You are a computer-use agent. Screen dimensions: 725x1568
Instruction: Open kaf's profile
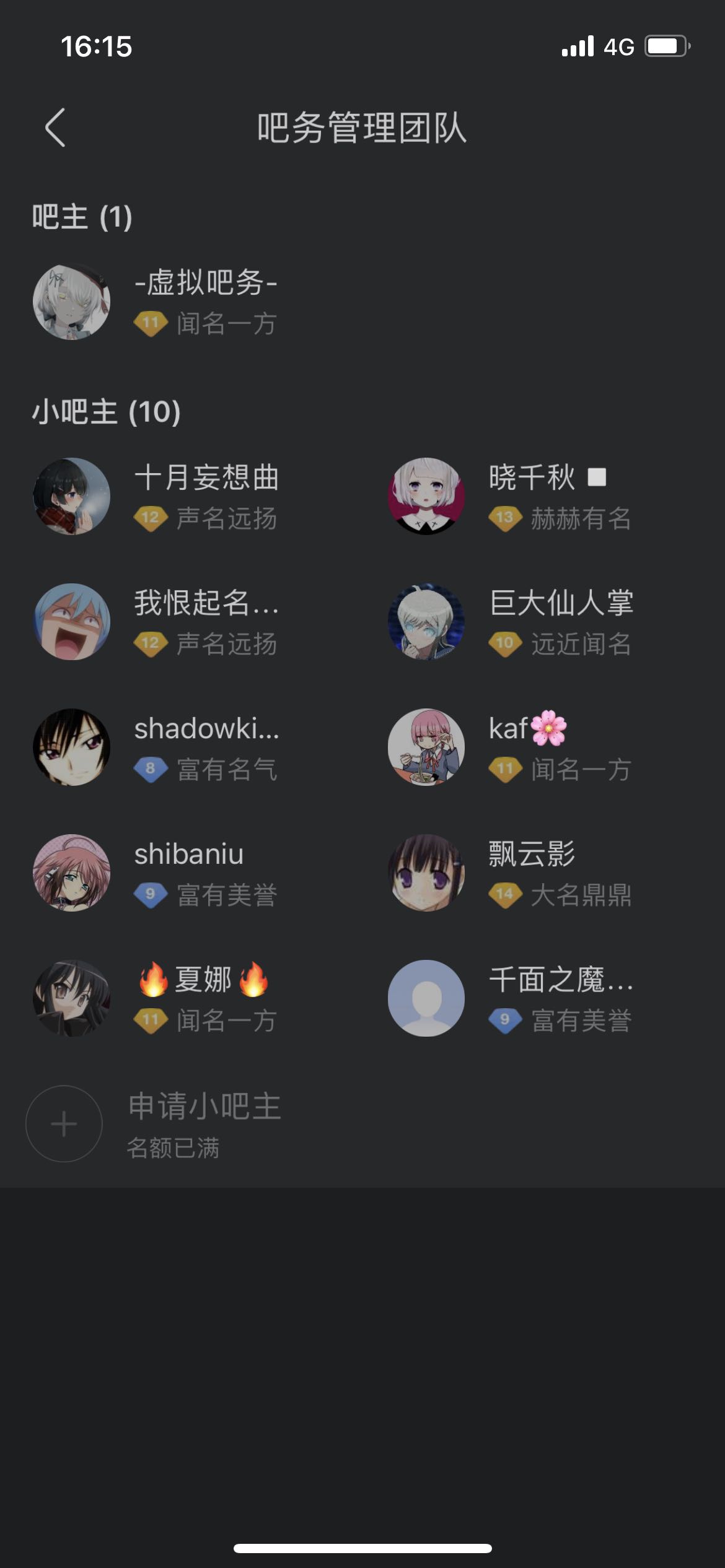tap(509, 747)
